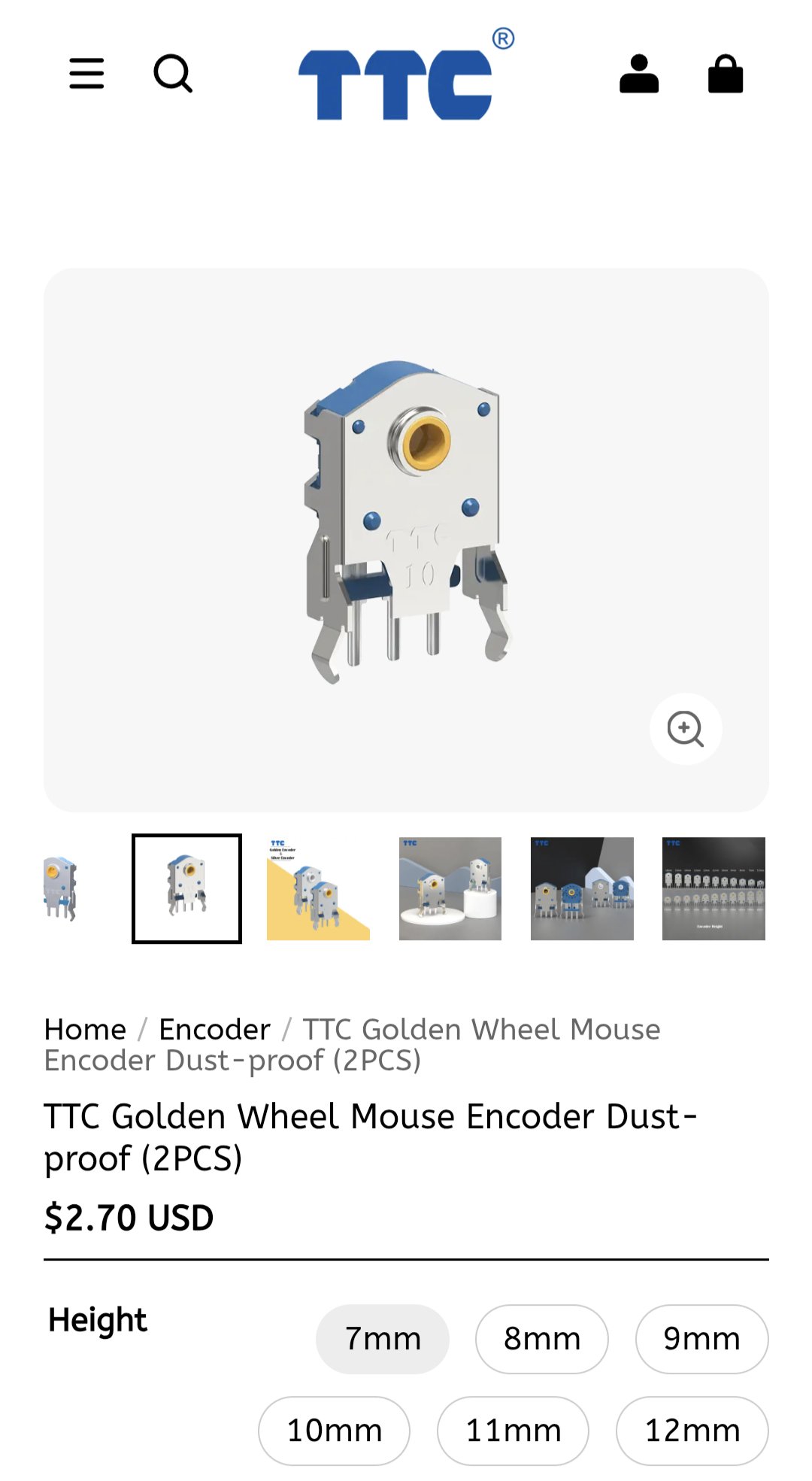
Task: Open the shopping bag cart
Action: tap(726, 74)
